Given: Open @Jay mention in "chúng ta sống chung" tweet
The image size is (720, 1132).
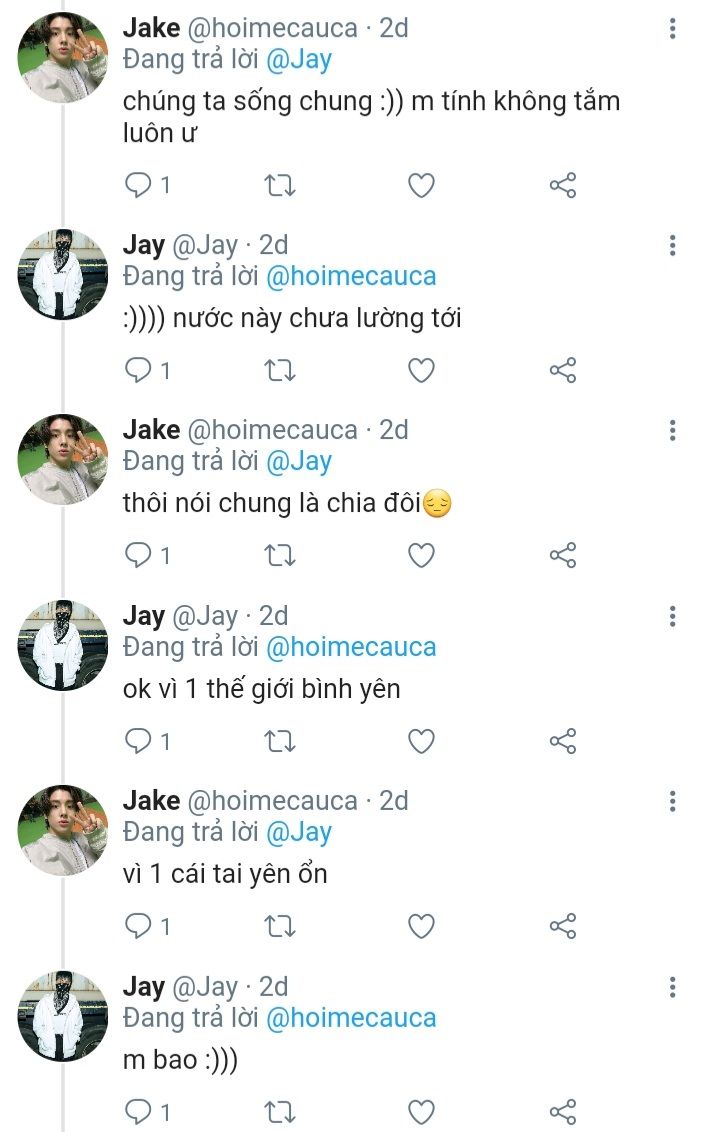Looking at the screenshot, I should (x=299, y=59).
